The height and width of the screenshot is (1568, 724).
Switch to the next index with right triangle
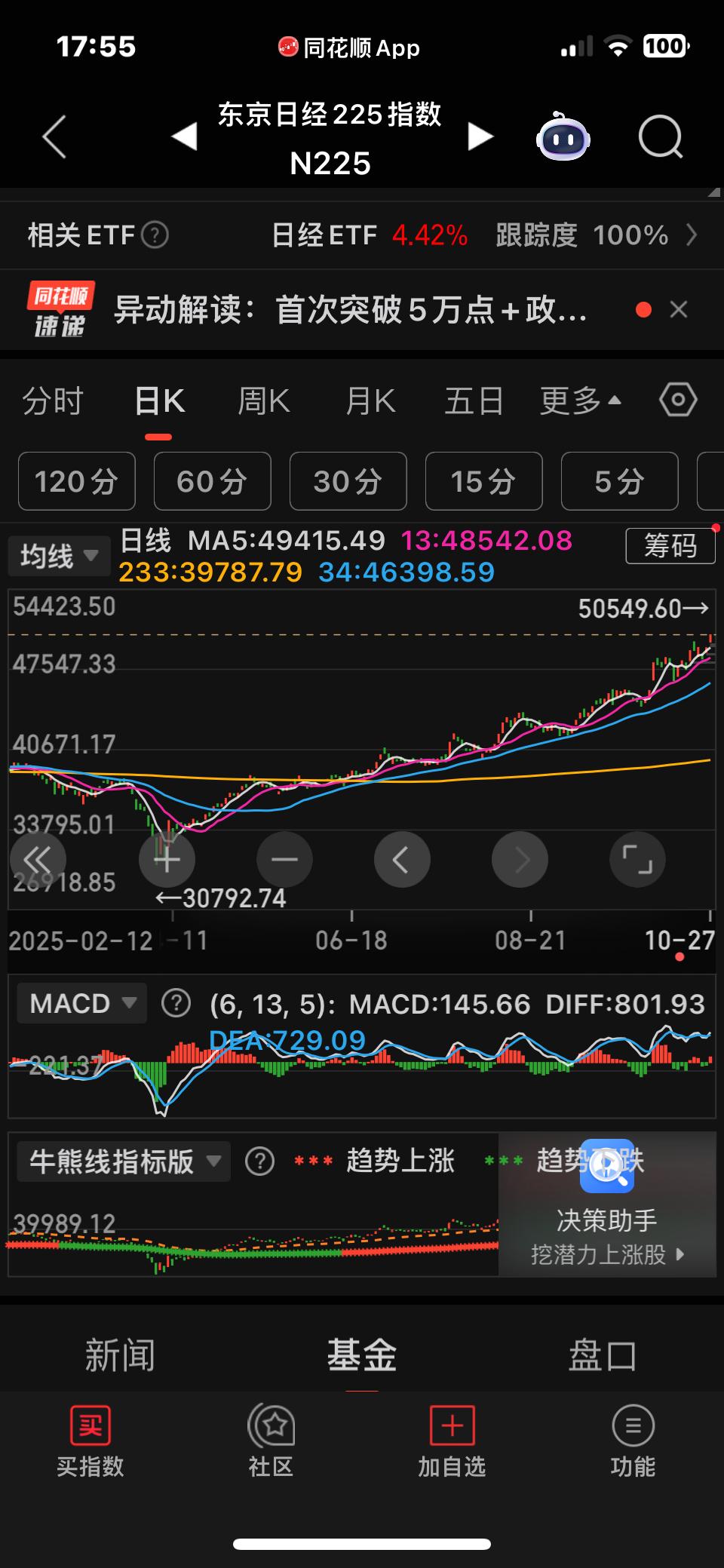[x=480, y=137]
